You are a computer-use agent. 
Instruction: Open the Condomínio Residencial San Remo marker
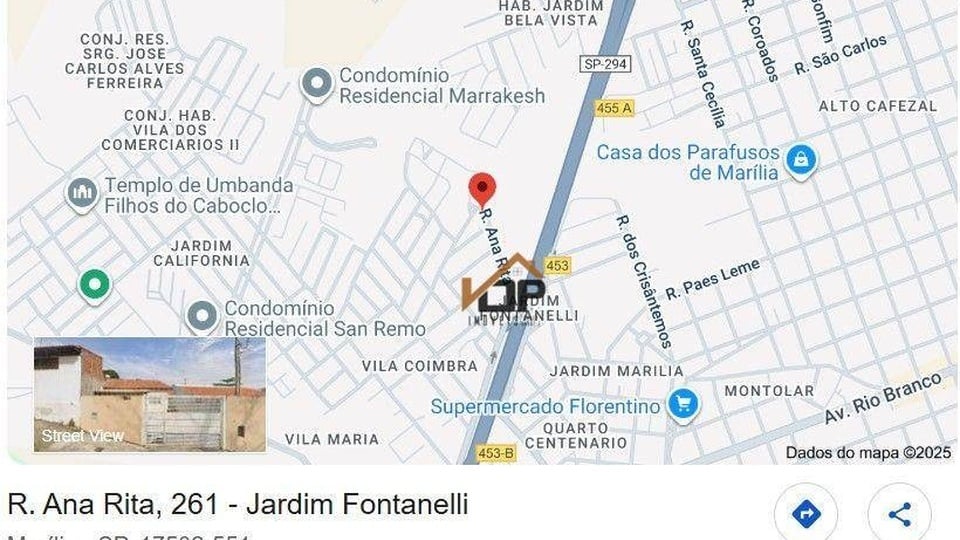(x=202, y=318)
